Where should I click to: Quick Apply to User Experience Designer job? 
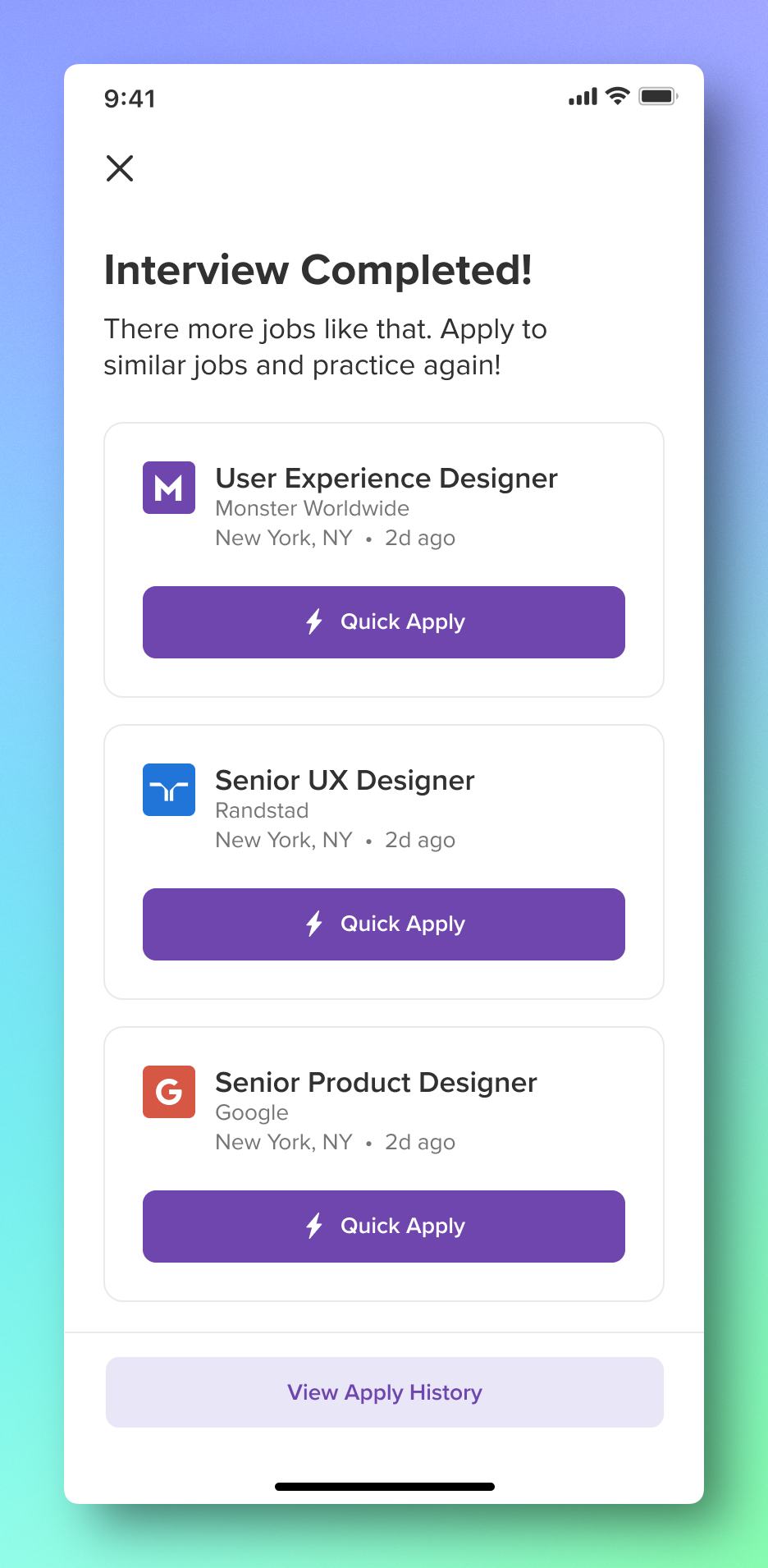coord(384,622)
